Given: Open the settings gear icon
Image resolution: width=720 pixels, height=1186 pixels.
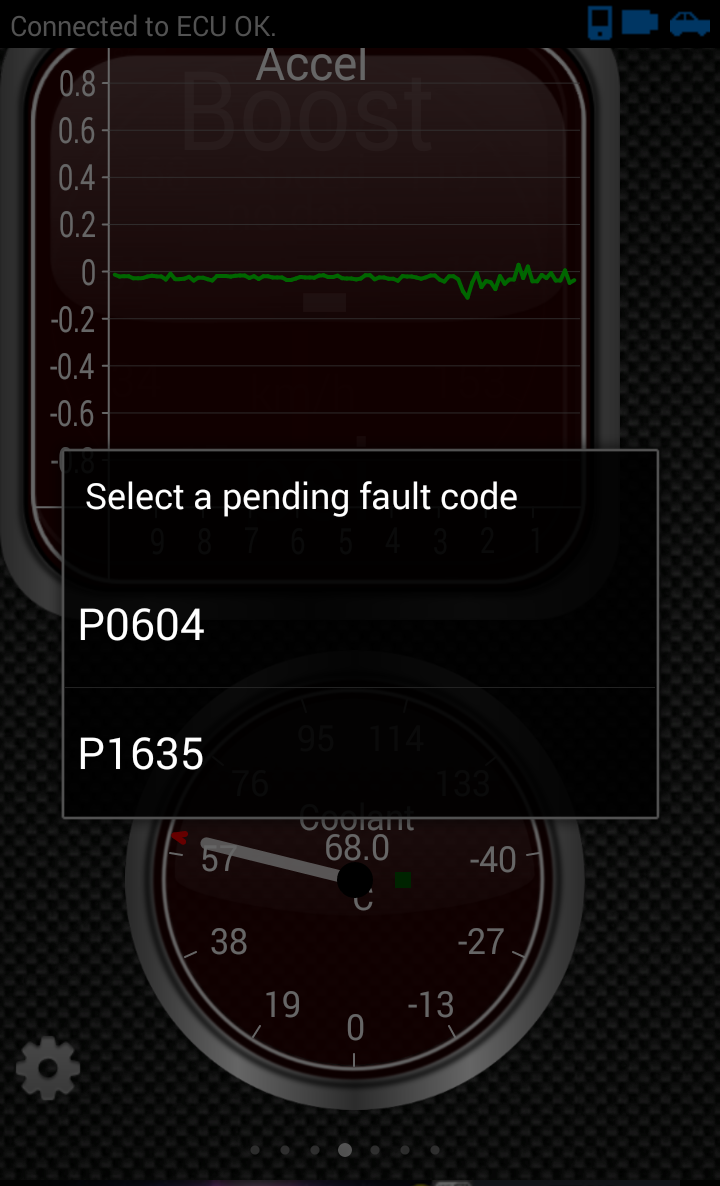Looking at the screenshot, I should pyautogui.click(x=48, y=1069).
